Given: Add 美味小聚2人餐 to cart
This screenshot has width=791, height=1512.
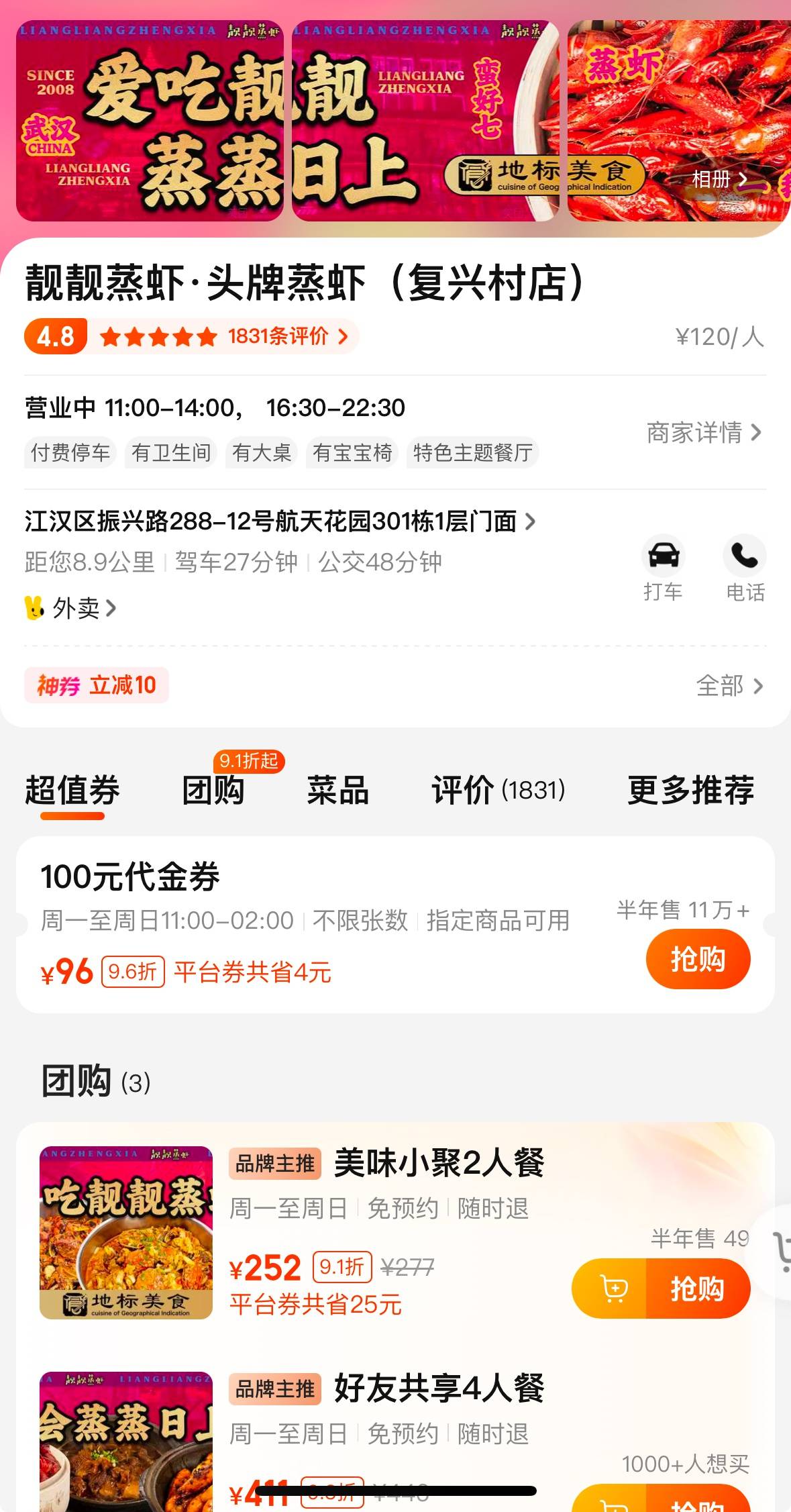Looking at the screenshot, I should [x=611, y=1289].
